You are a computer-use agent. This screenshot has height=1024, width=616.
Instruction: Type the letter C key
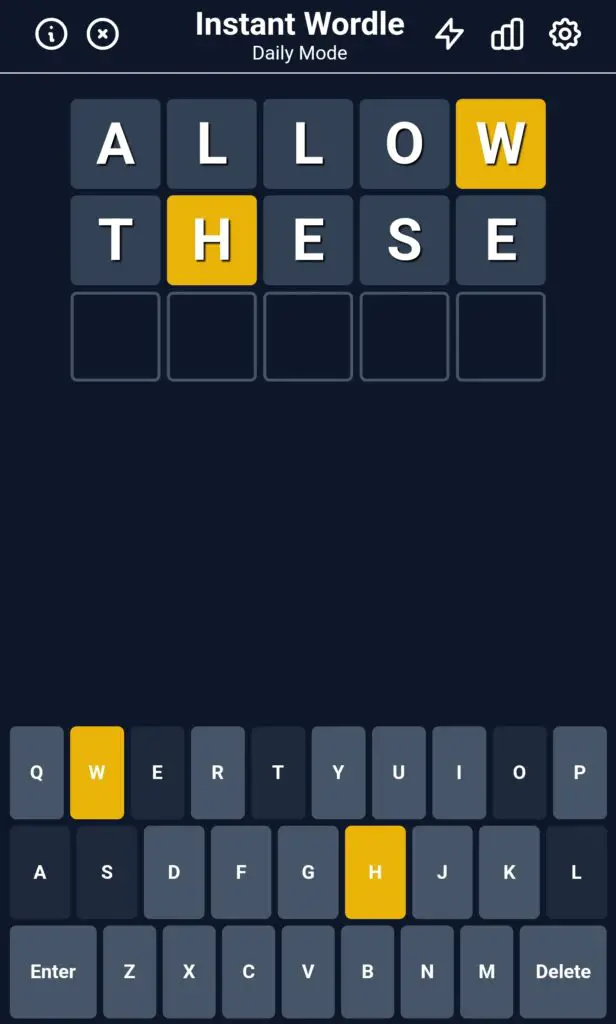[x=248, y=972]
